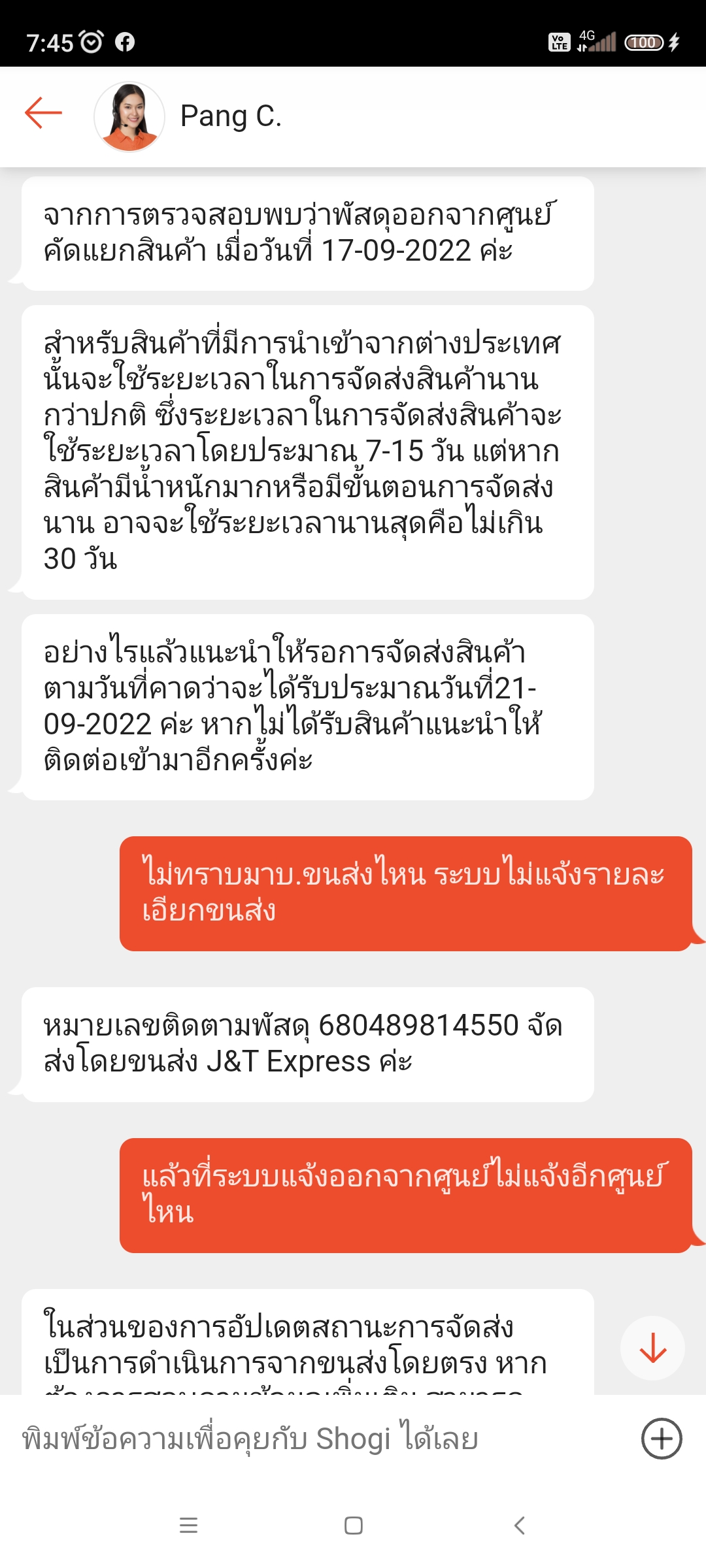Open the plus attachment options
The image size is (706, 1568).
pyautogui.click(x=662, y=1439)
